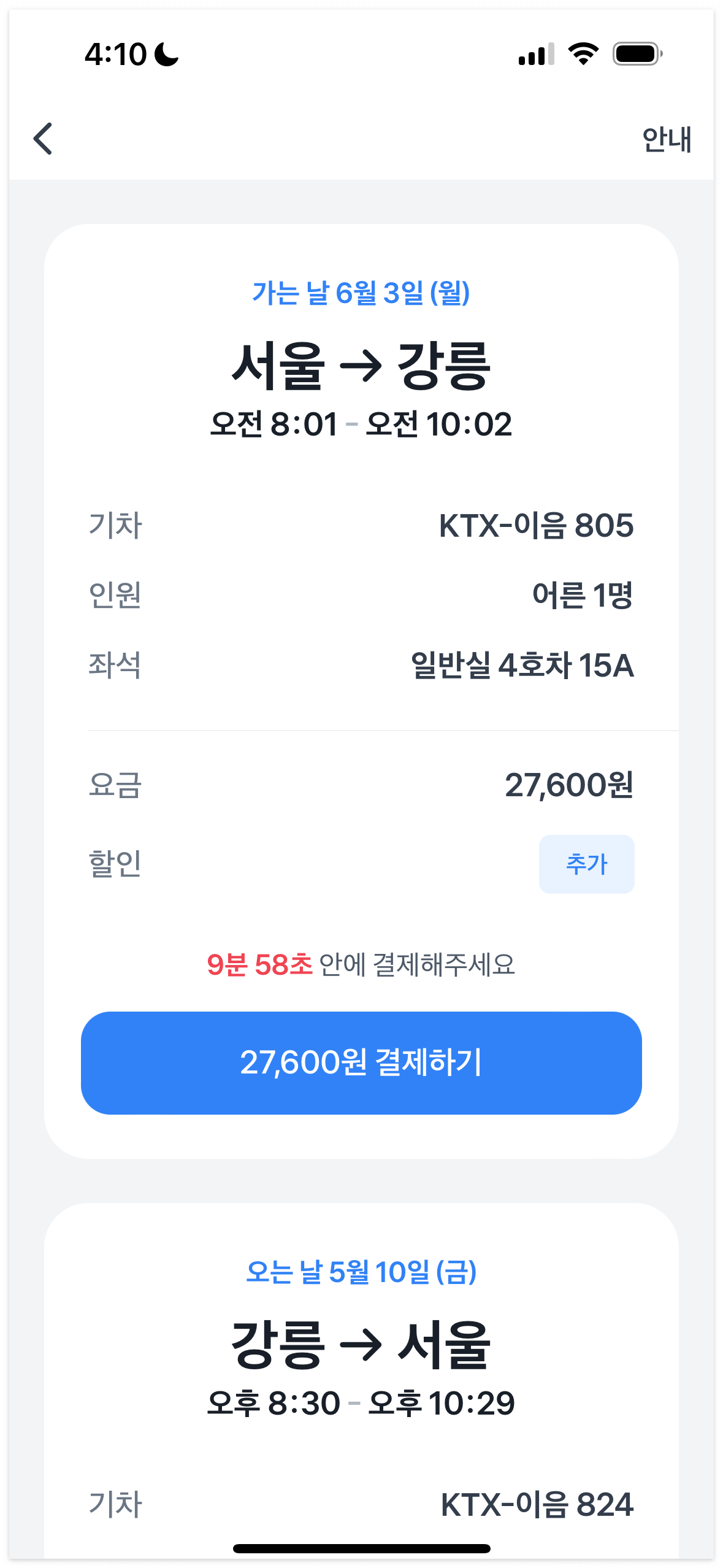Screen dimensions: 723x1568
Task: Tap the back arrow at top left
Action: [x=44, y=139]
